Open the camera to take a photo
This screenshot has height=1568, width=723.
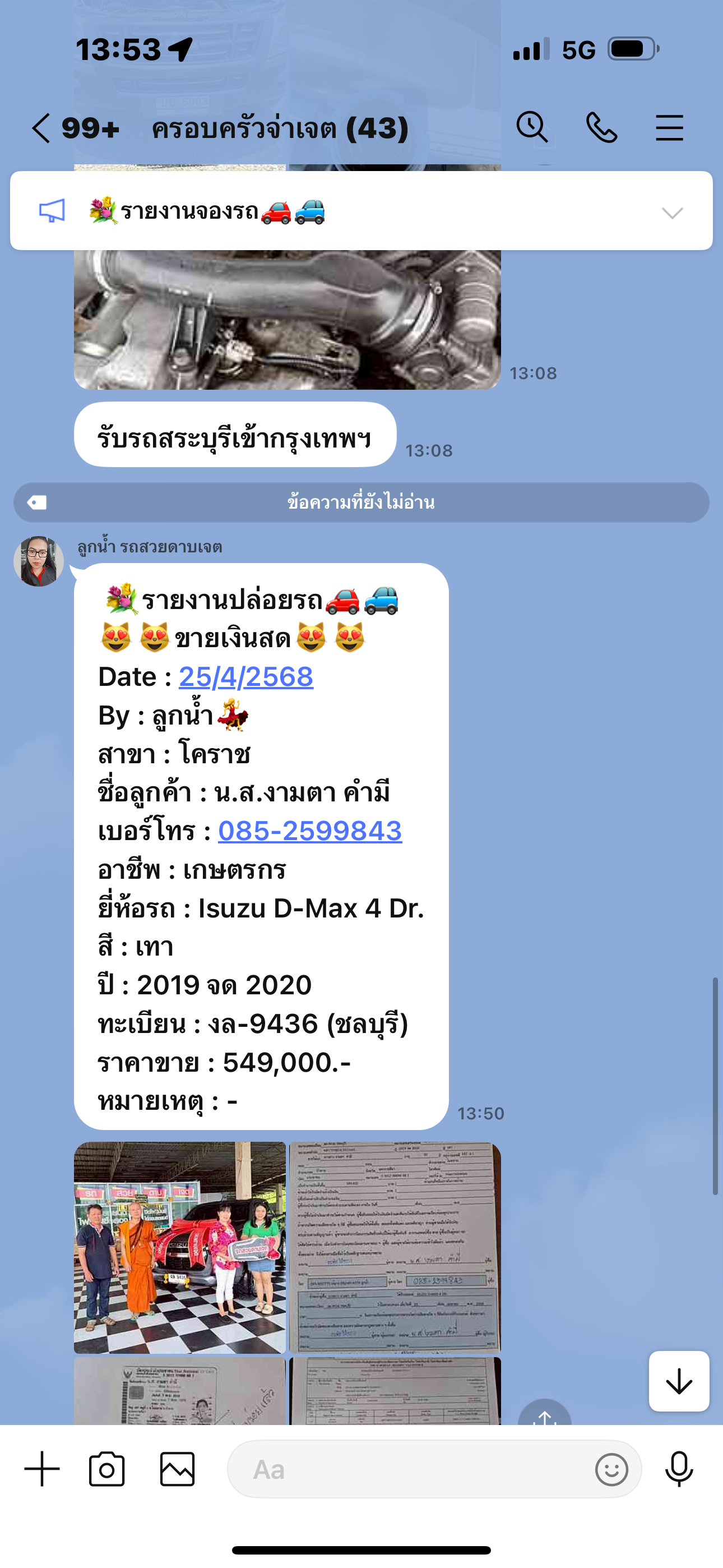pos(106,1469)
